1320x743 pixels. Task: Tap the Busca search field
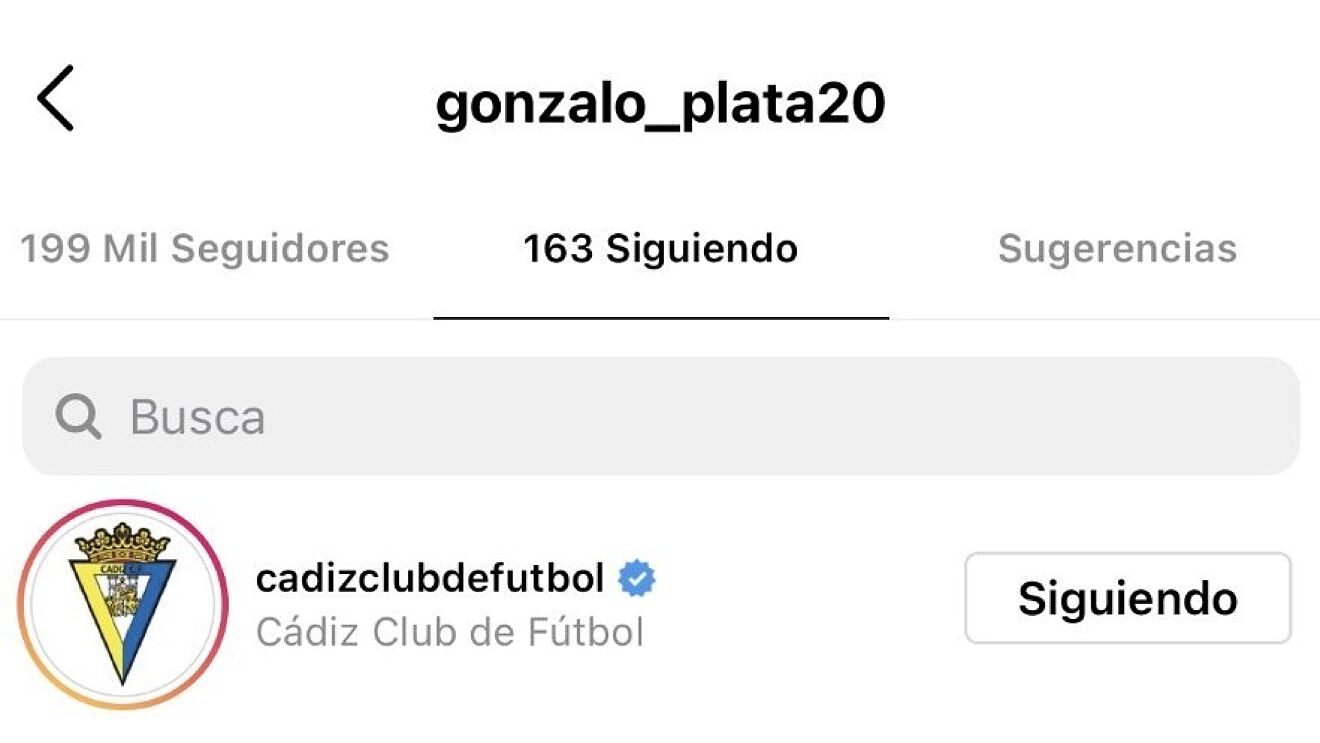click(x=660, y=417)
